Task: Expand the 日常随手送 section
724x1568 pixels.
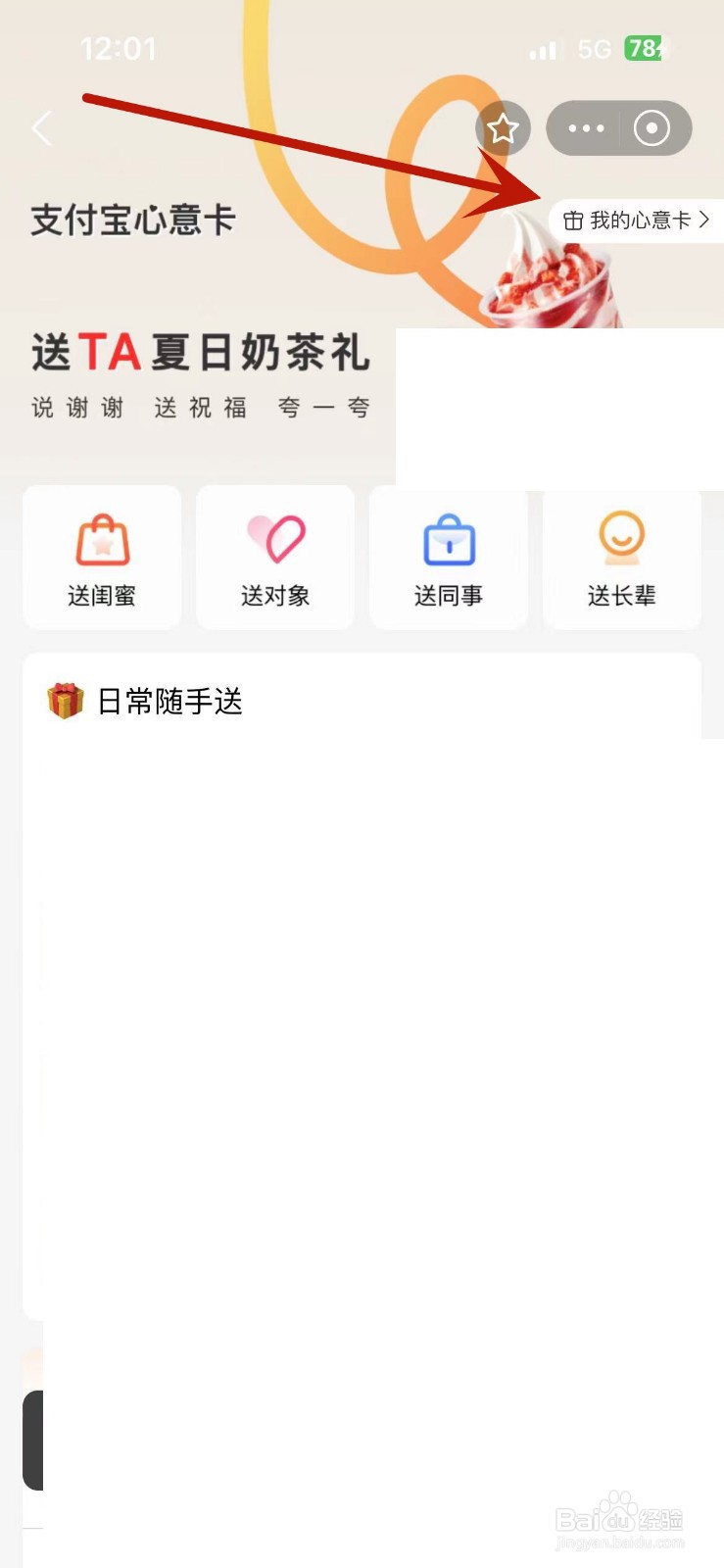Action: point(167,702)
